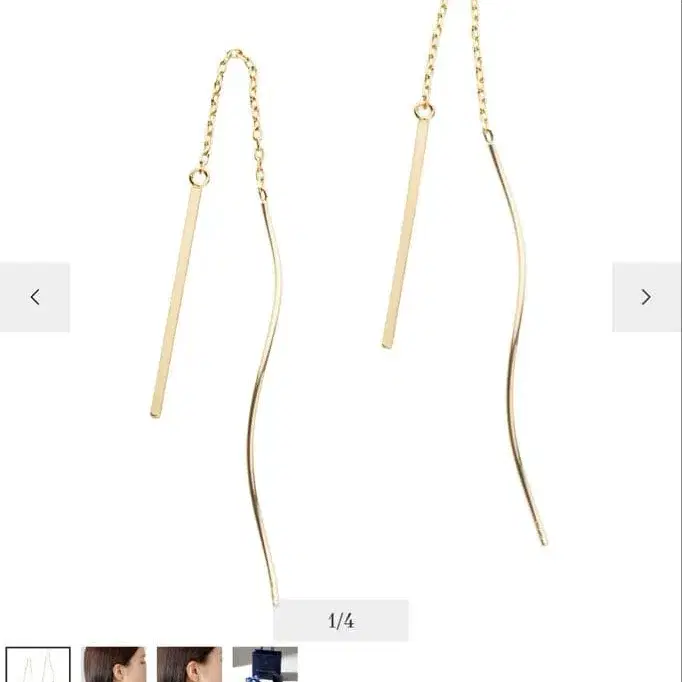Select the earrings-only thumbnail
The height and width of the screenshot is (682, 682).
38,666
